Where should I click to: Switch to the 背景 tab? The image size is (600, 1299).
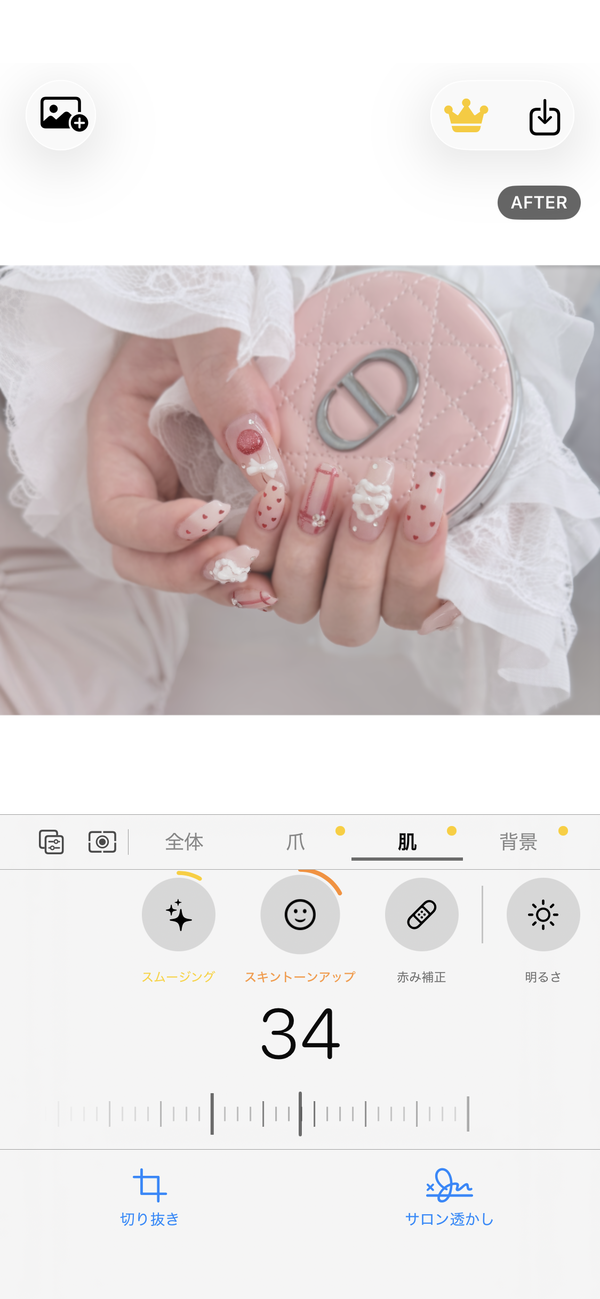(518, 842)
